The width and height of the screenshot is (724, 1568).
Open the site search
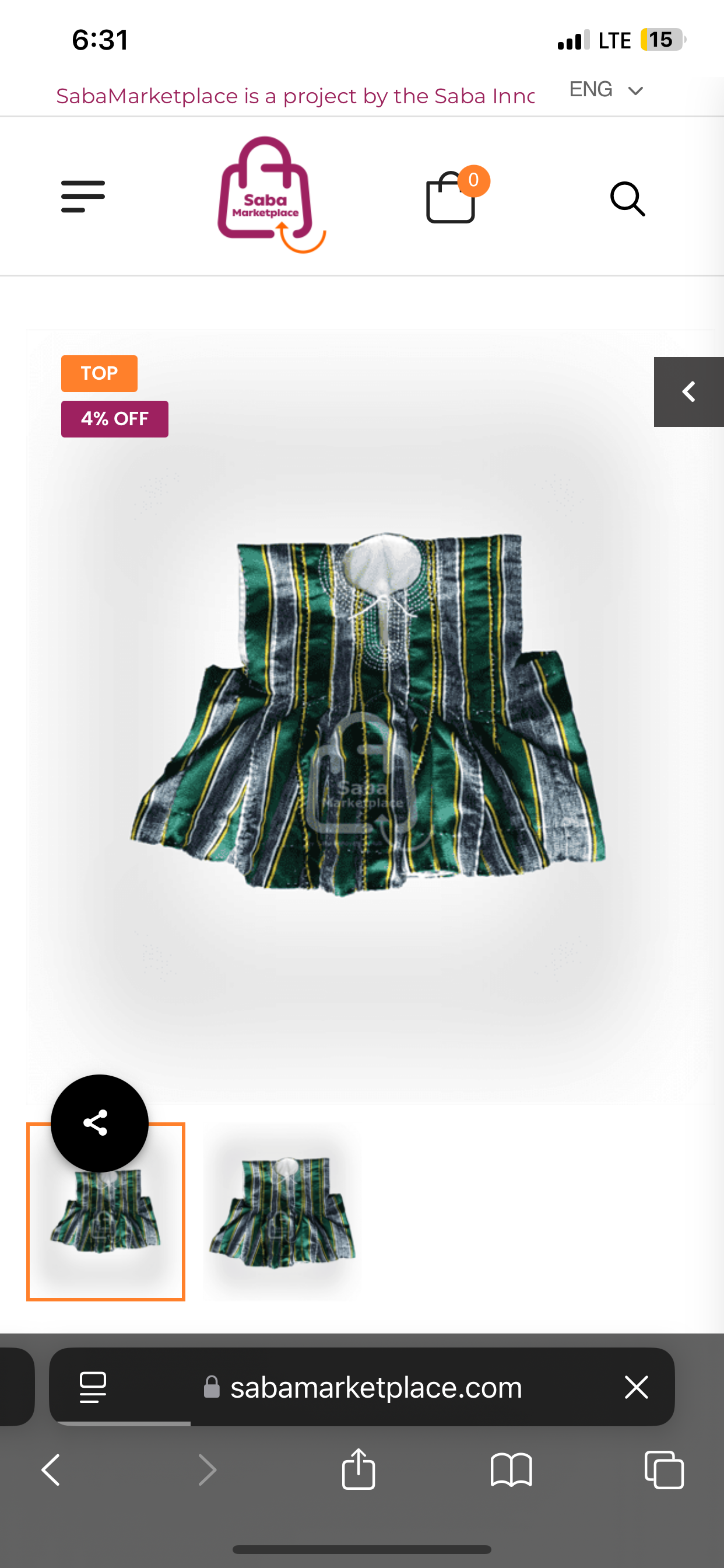(627, 198)
